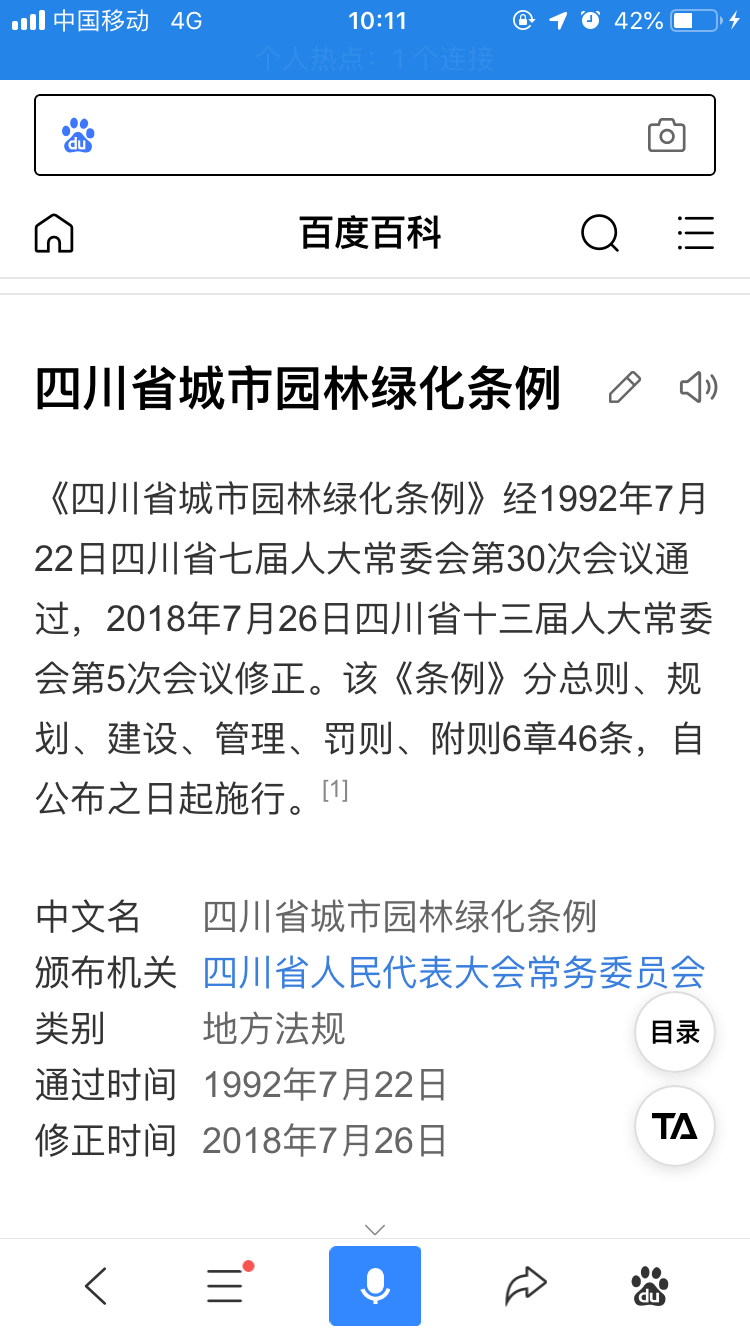Start voice search with microphone
The width and height of the screenshot is (750, 1334).
tap(375, 1286)
